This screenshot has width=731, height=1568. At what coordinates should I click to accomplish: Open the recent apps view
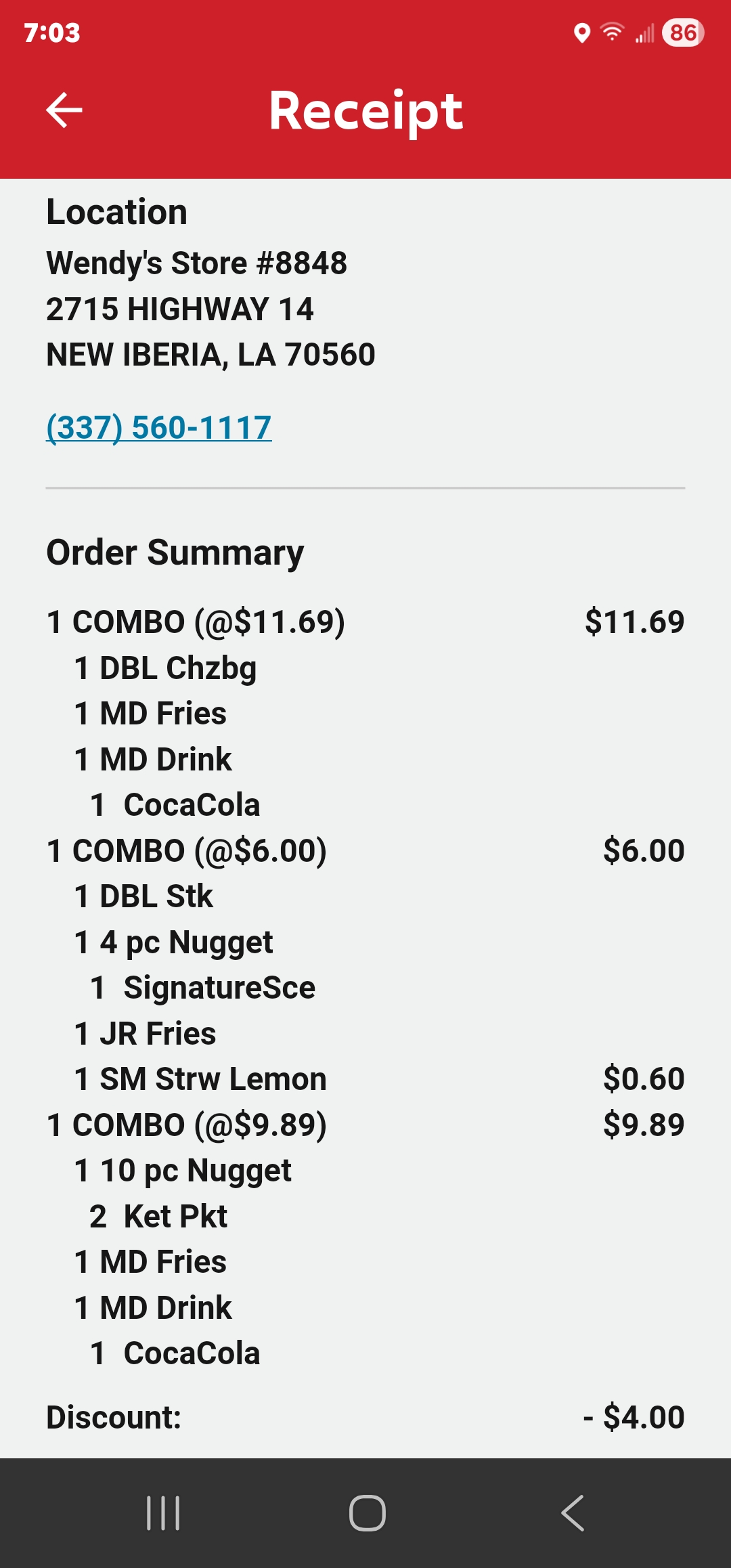pyautogui.click(x=163, y=1513)
